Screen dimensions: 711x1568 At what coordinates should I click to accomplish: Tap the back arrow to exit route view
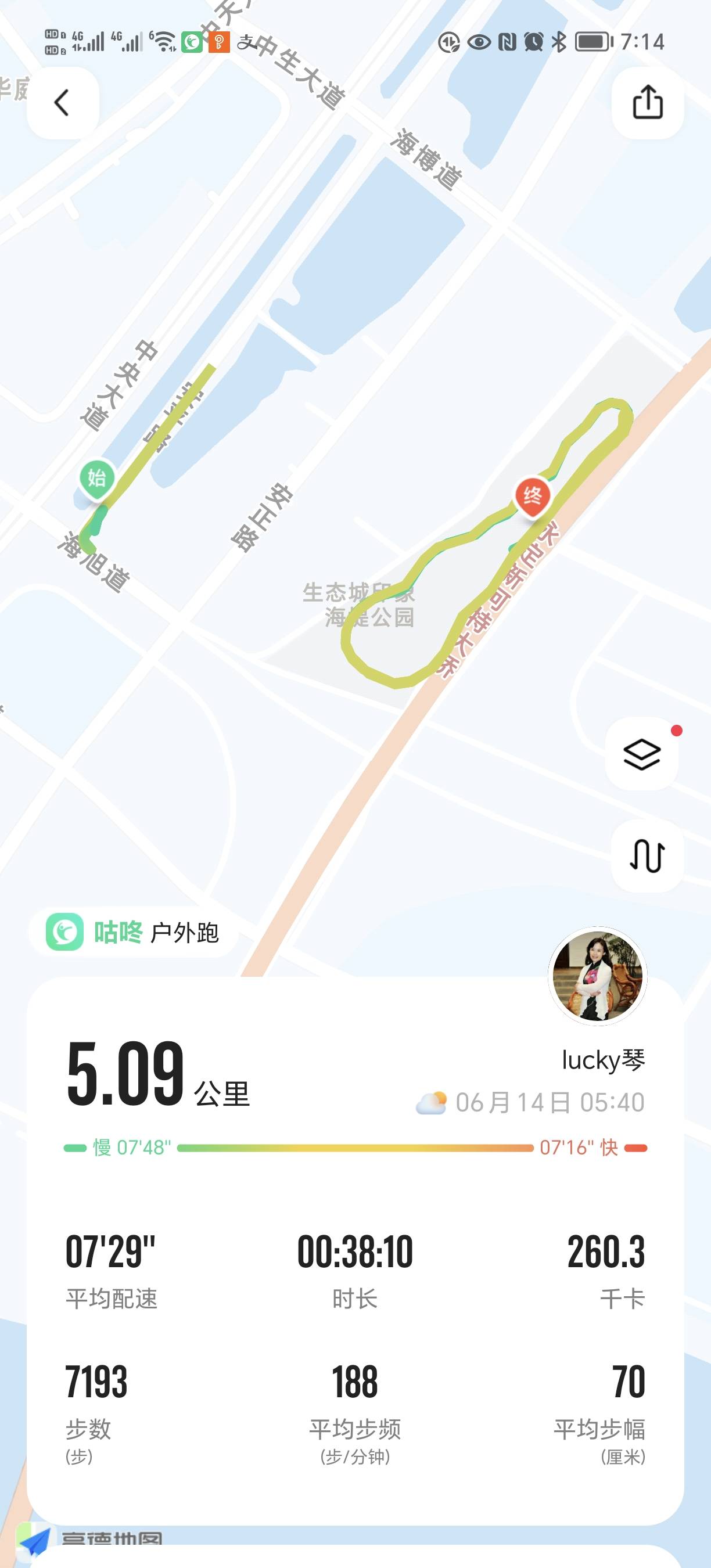[x=61, y=102]
